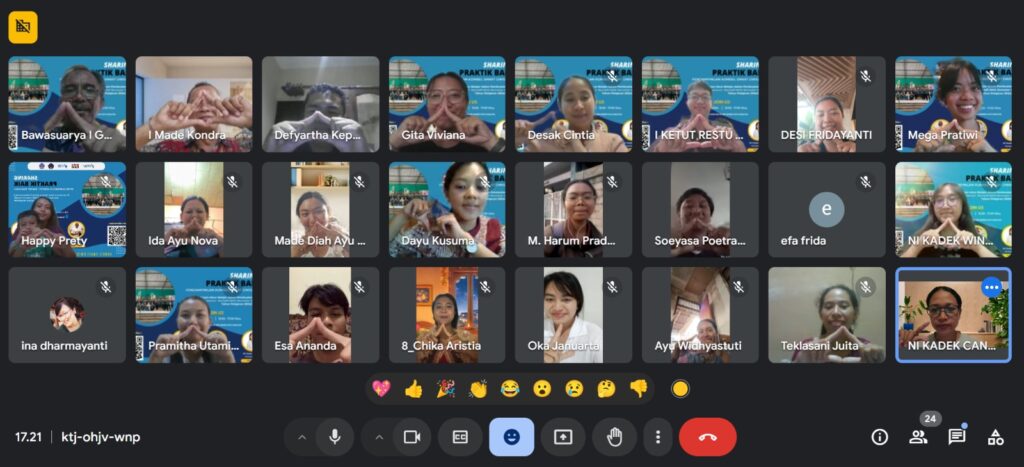The height and width of the screenshot is (467, 1024).
Task: Show the participants list
Action: click(x=918, y=437)
